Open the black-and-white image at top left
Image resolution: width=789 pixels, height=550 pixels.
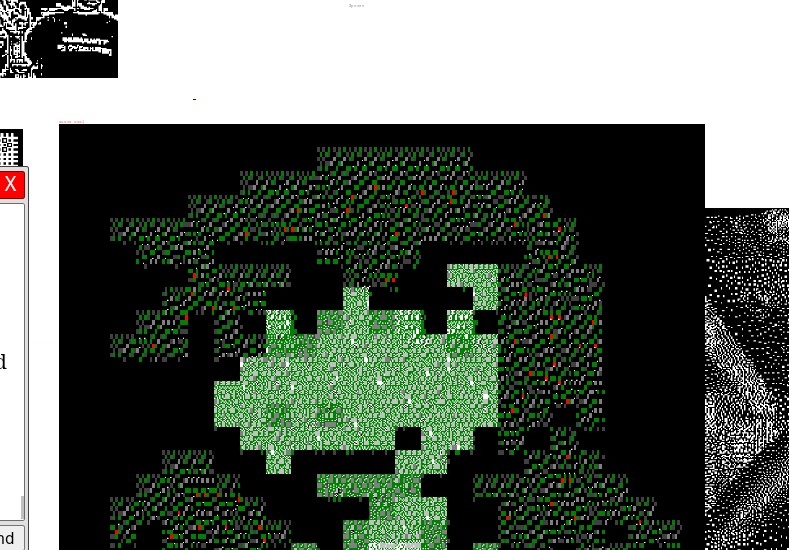point(58,38)
